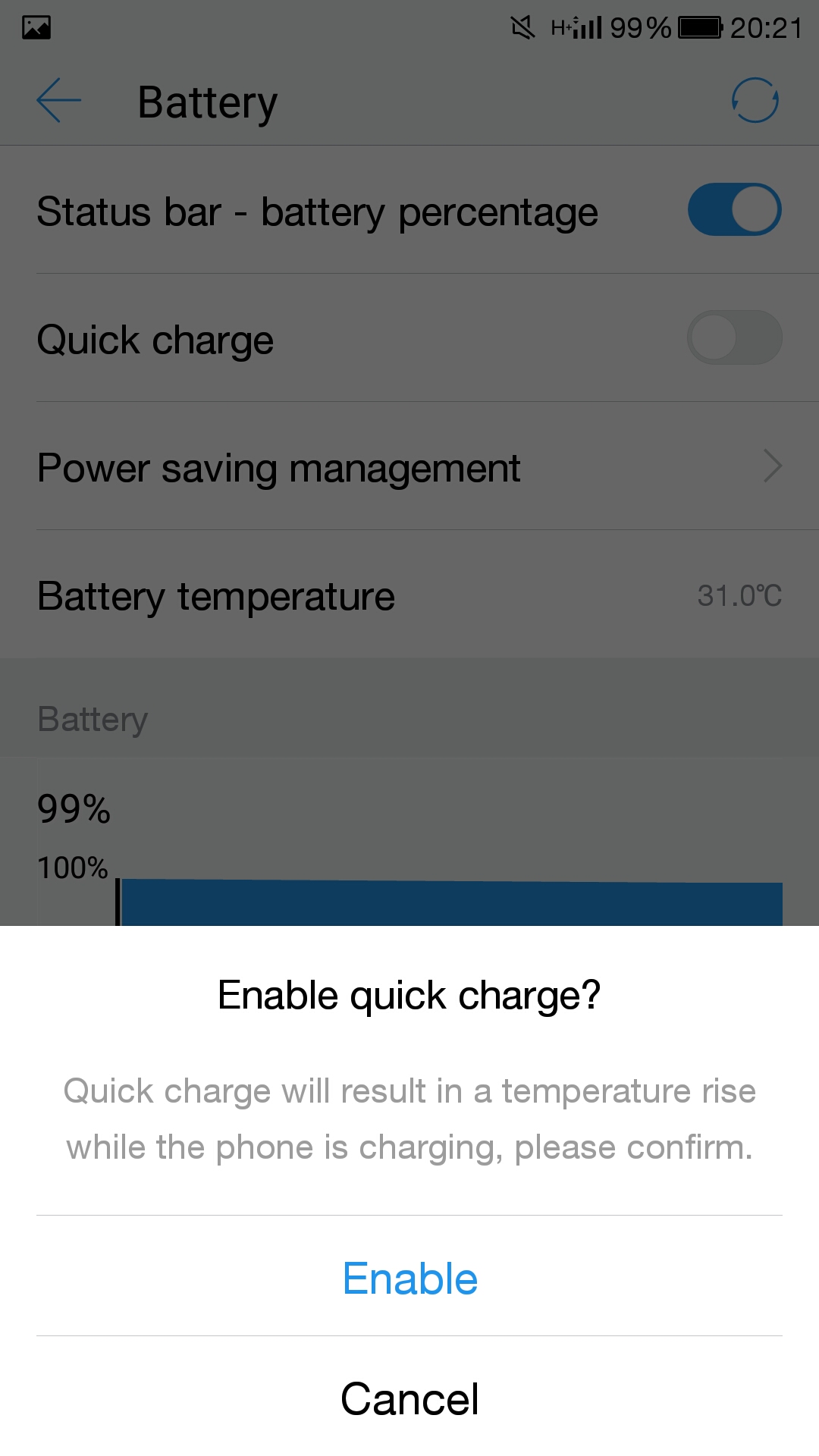Toggle the Quick charge switch

point(734,337)
